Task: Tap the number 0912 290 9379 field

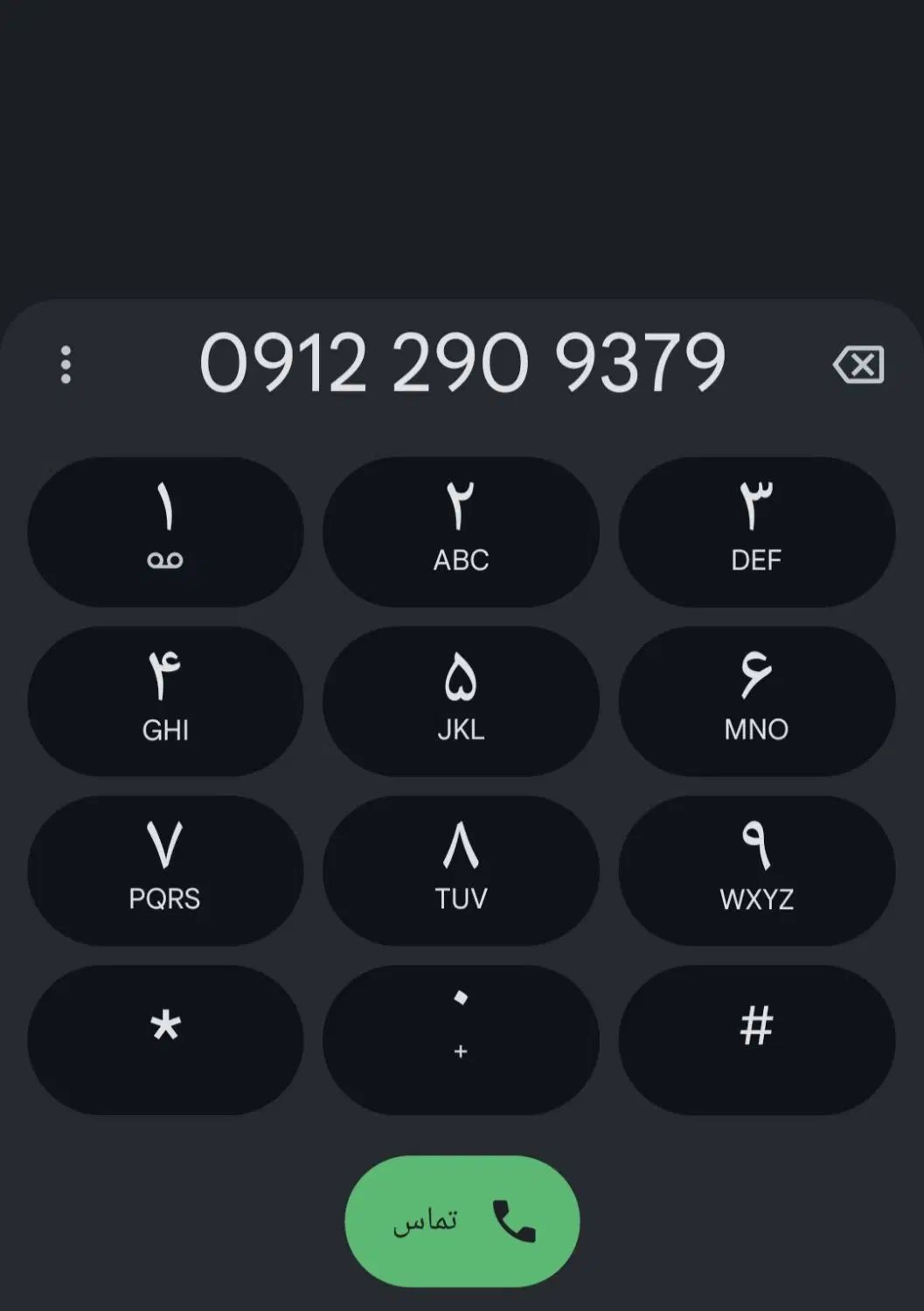Action: click(462, 363)
